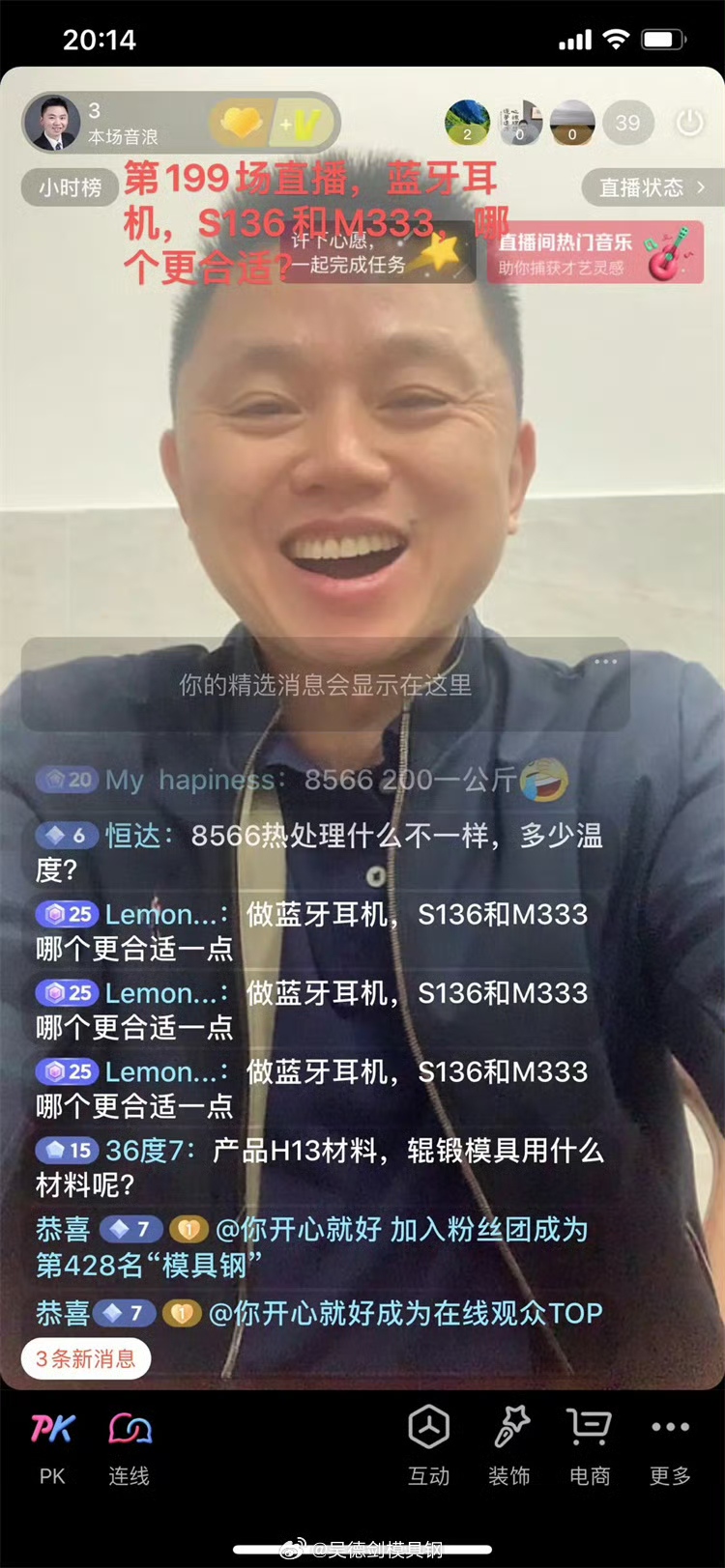Screen dimensions: 725x1568
Task: Open the 装饰 decoration options
Action: [509, 1444]
